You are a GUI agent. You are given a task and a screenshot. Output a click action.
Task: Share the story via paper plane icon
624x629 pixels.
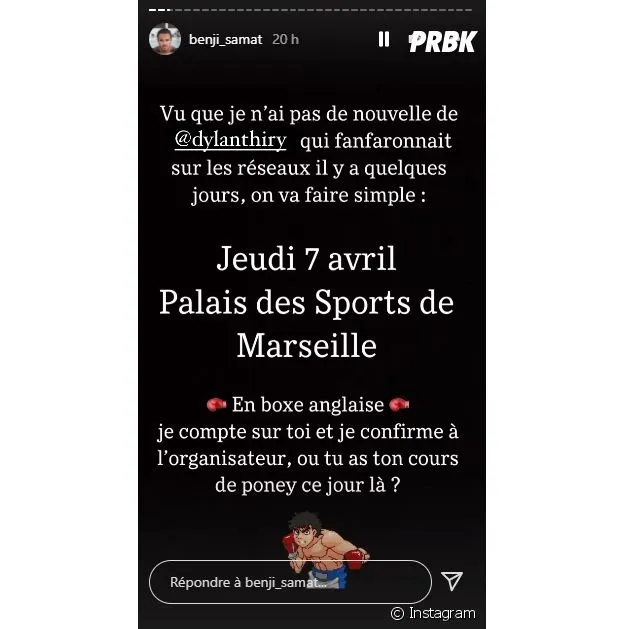[x=452, y=582]
